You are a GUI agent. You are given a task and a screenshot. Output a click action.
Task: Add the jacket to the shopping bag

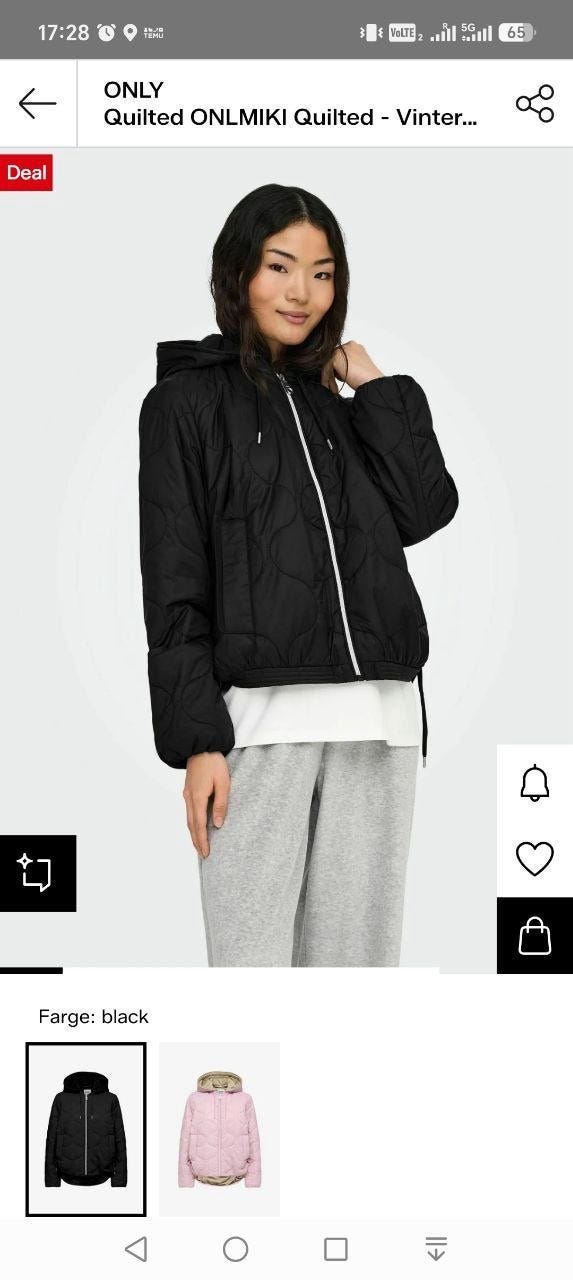click(x=535, y=936)
